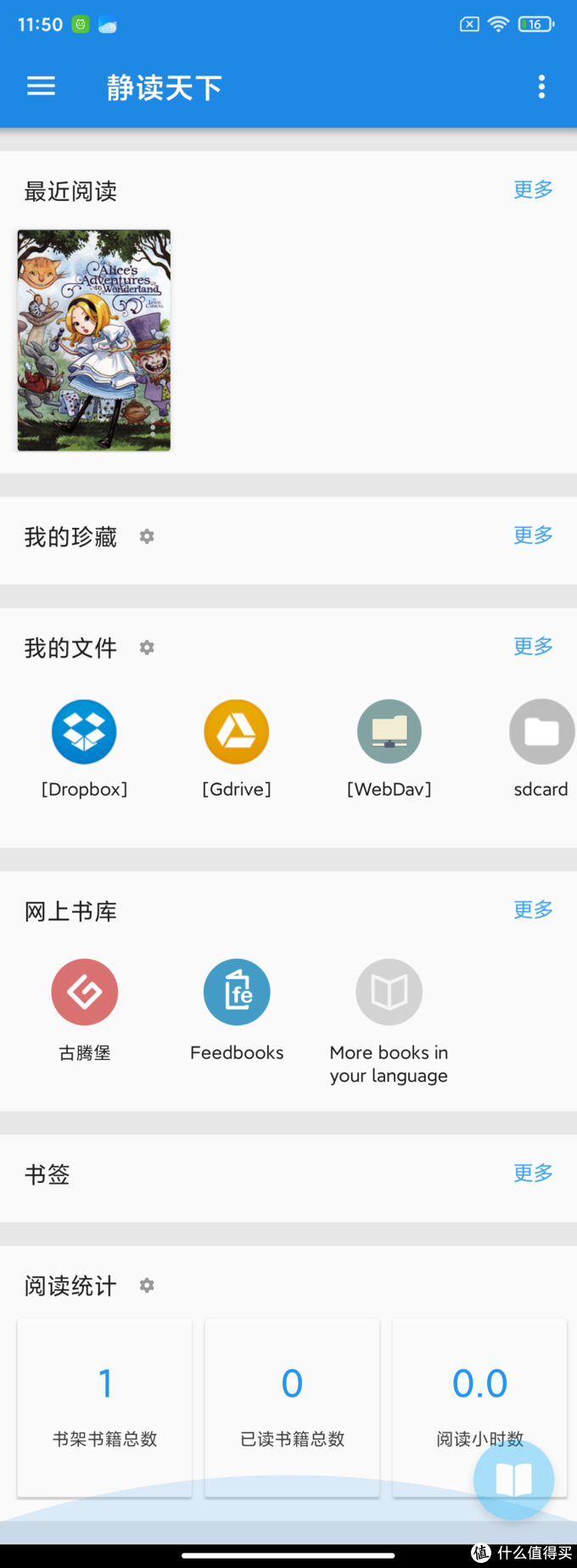Open settings gear next to 我的文件
This screenshot has height=1568, width=577.
(147, 648)
